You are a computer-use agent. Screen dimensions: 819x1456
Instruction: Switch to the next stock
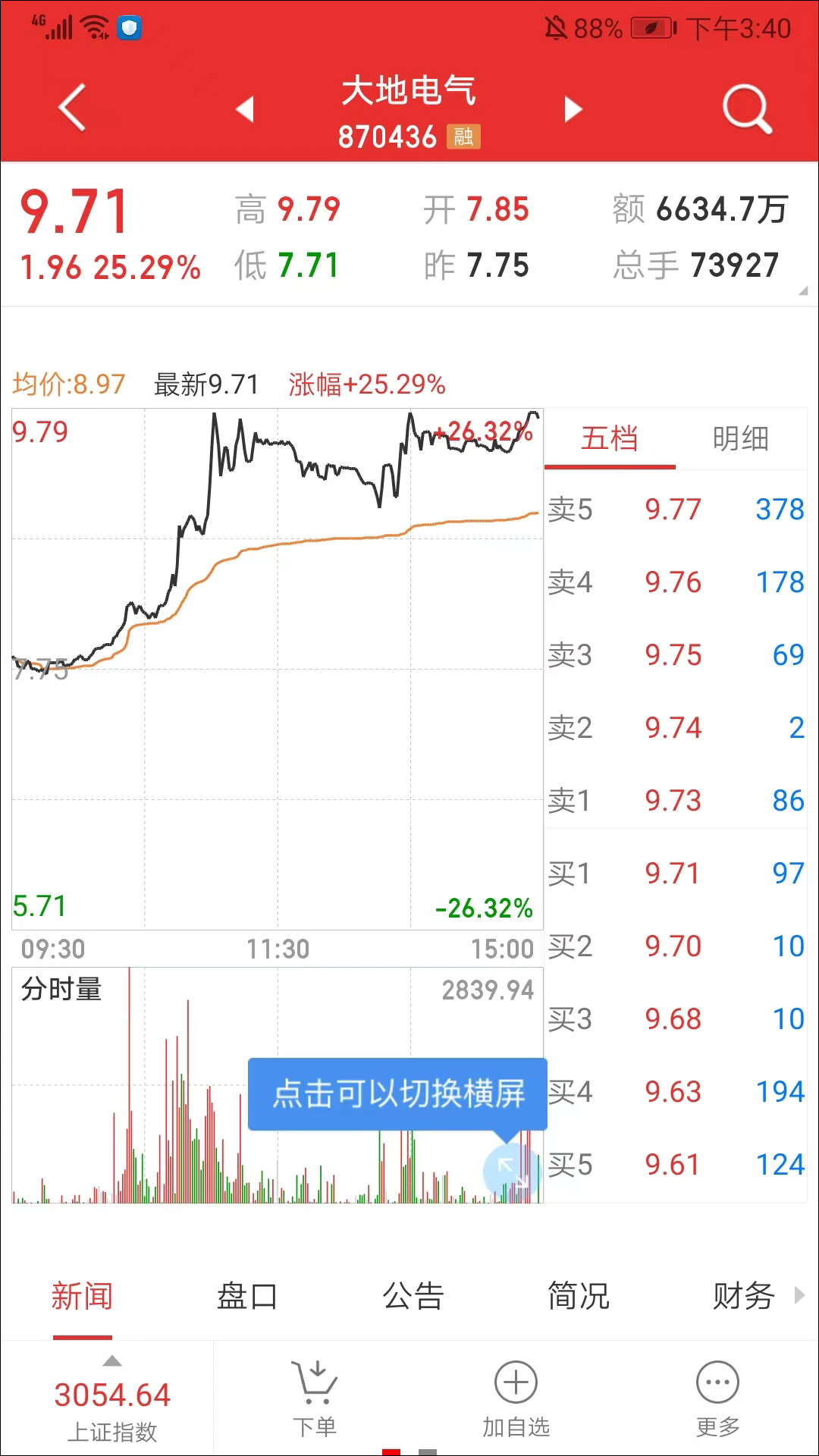573,109
